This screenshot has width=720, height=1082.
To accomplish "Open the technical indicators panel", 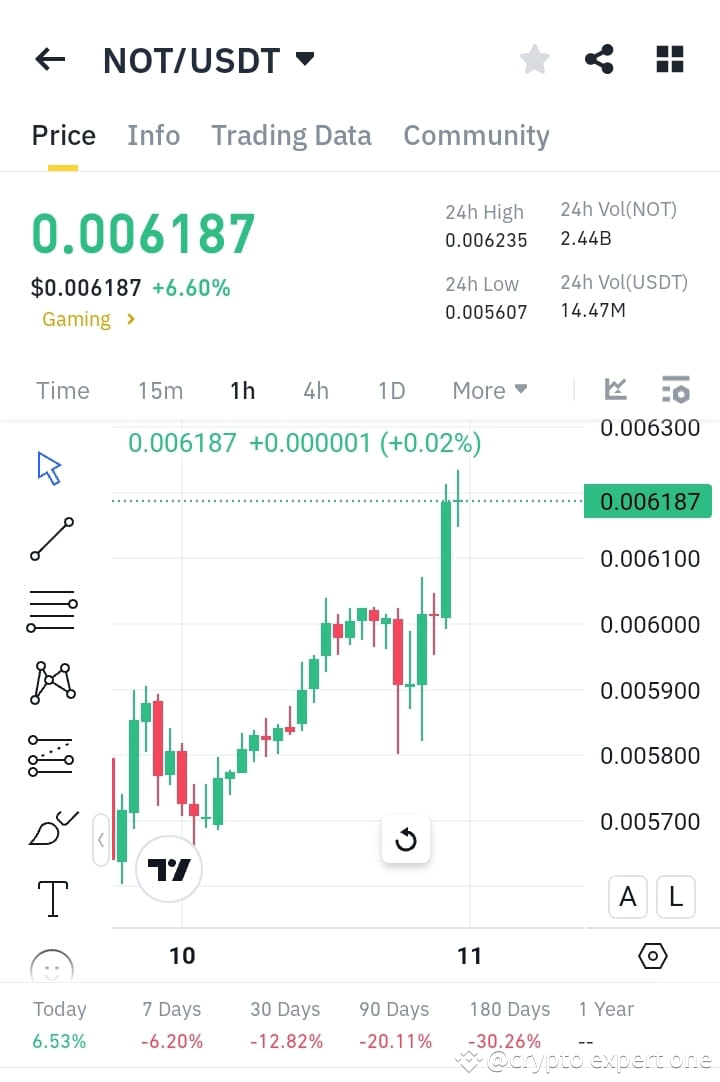I will tap(617, 390).
